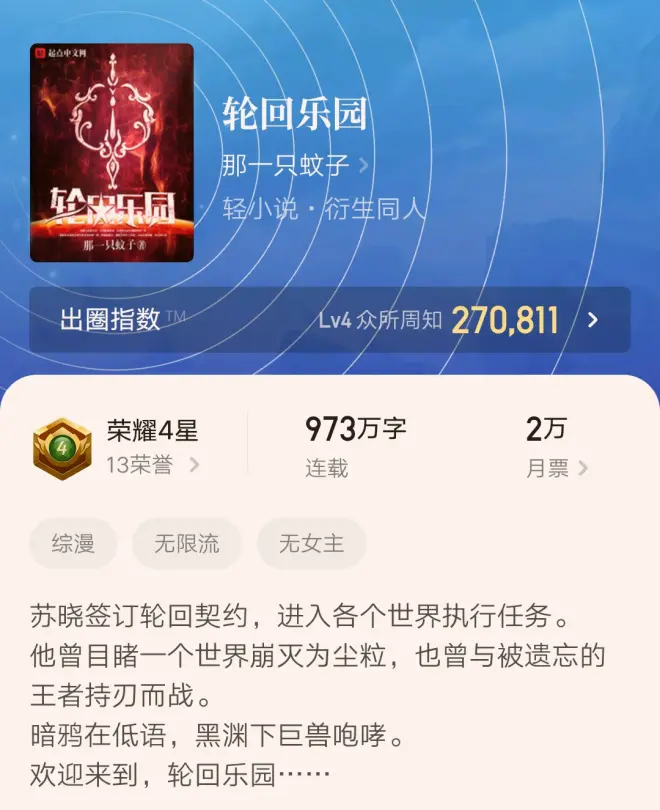View 13荣誉 honors list

click(x=152, y=464)
